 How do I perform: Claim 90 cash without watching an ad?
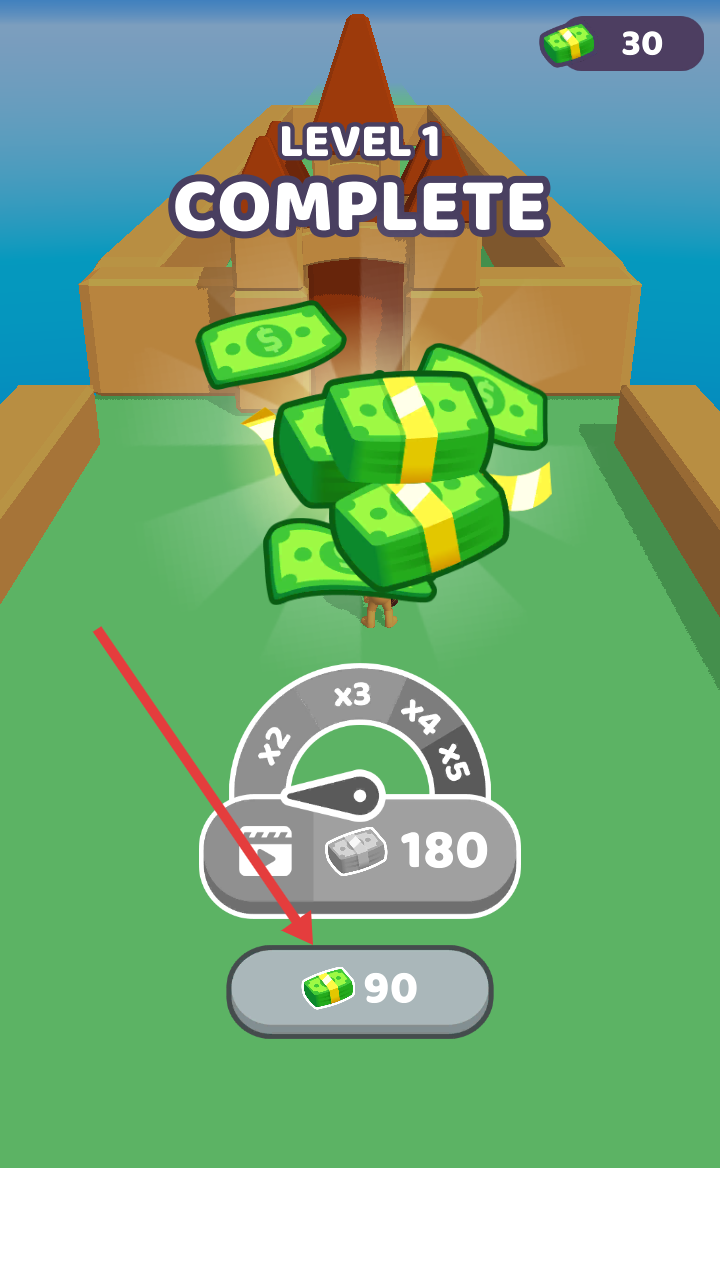click(360, 989)
